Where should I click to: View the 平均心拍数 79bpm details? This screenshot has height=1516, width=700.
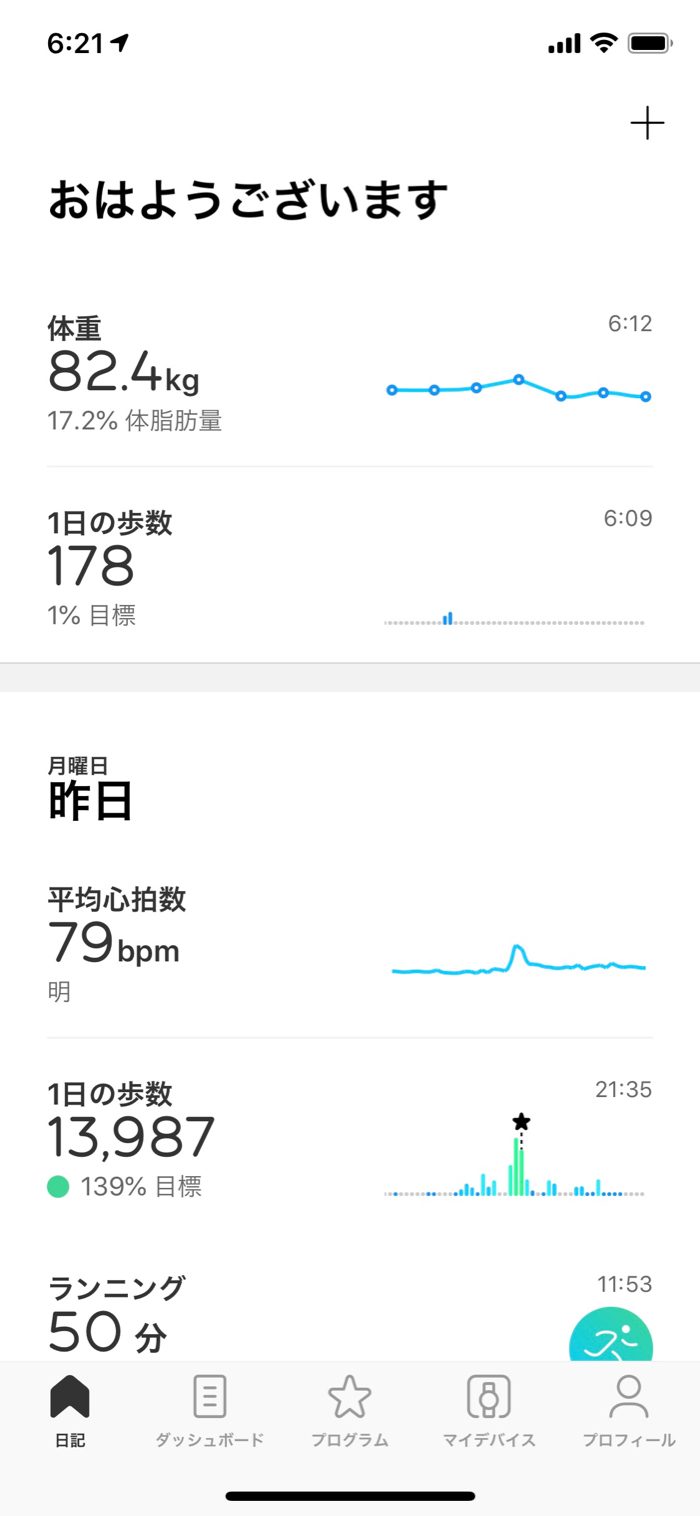coord(349,945)
